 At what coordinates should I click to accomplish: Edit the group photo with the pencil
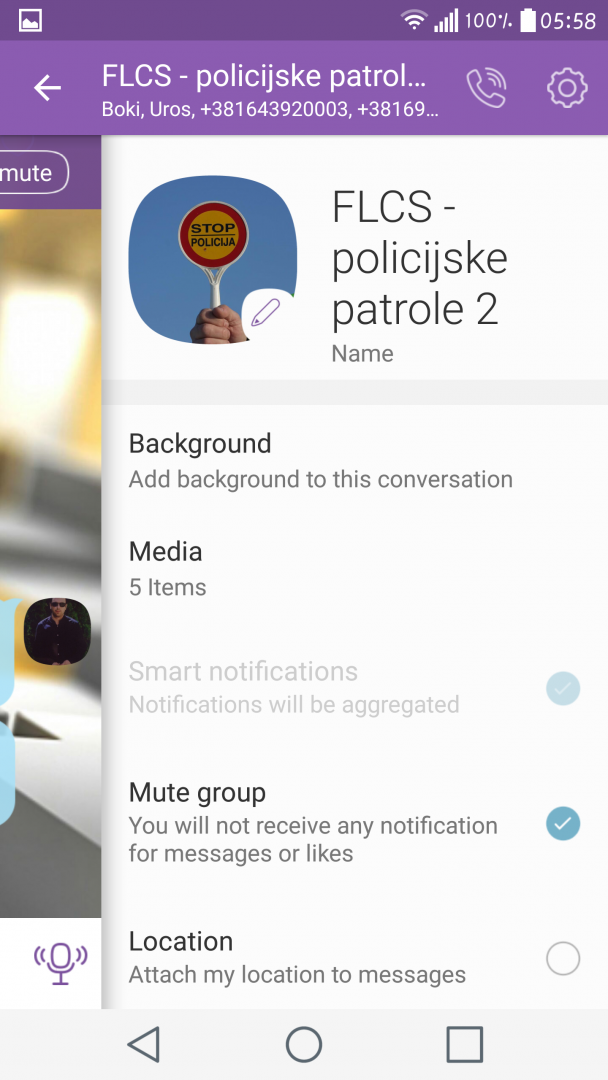pyautogui.click(x=265, y=314)
